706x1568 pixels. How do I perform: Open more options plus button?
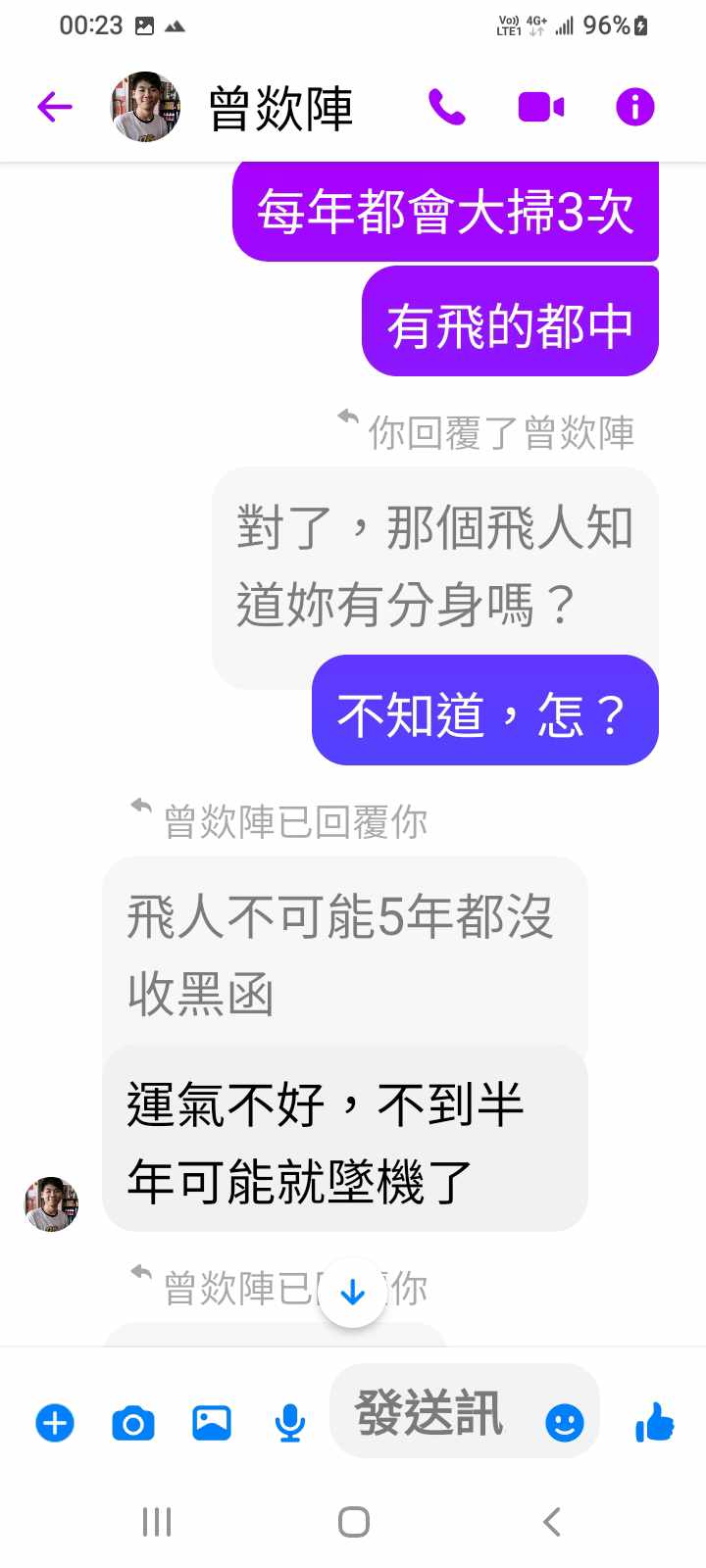point(55,1422)
